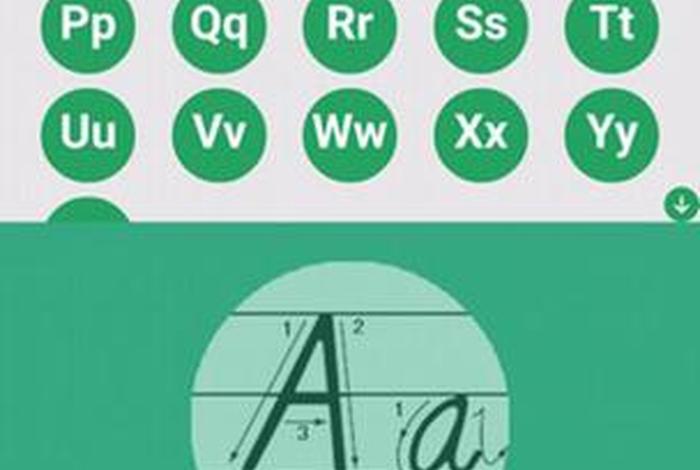The image size is (700, 470).
Task: Select the Uu letter circle
Action: (x=88, y=134)
